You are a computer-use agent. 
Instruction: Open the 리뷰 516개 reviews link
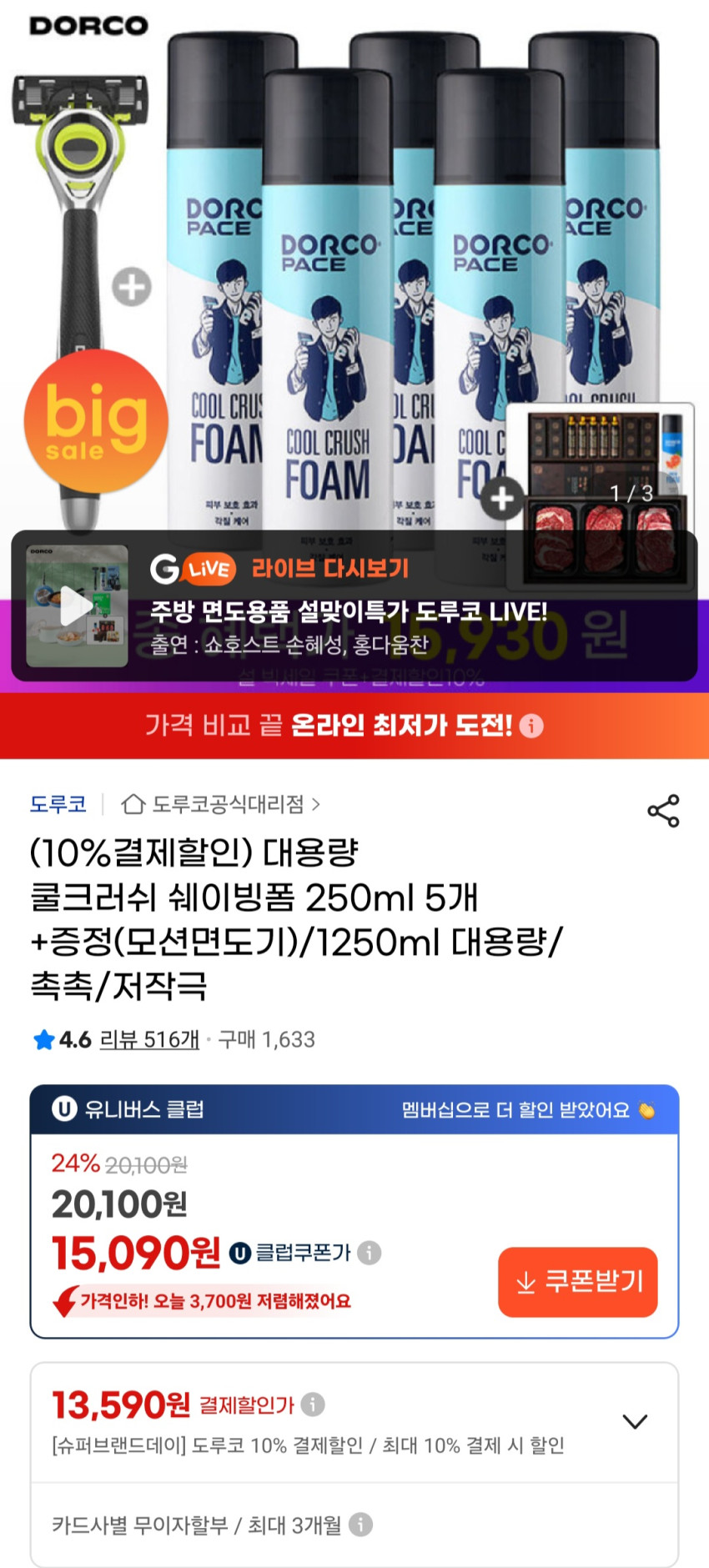pos(149,1039)
